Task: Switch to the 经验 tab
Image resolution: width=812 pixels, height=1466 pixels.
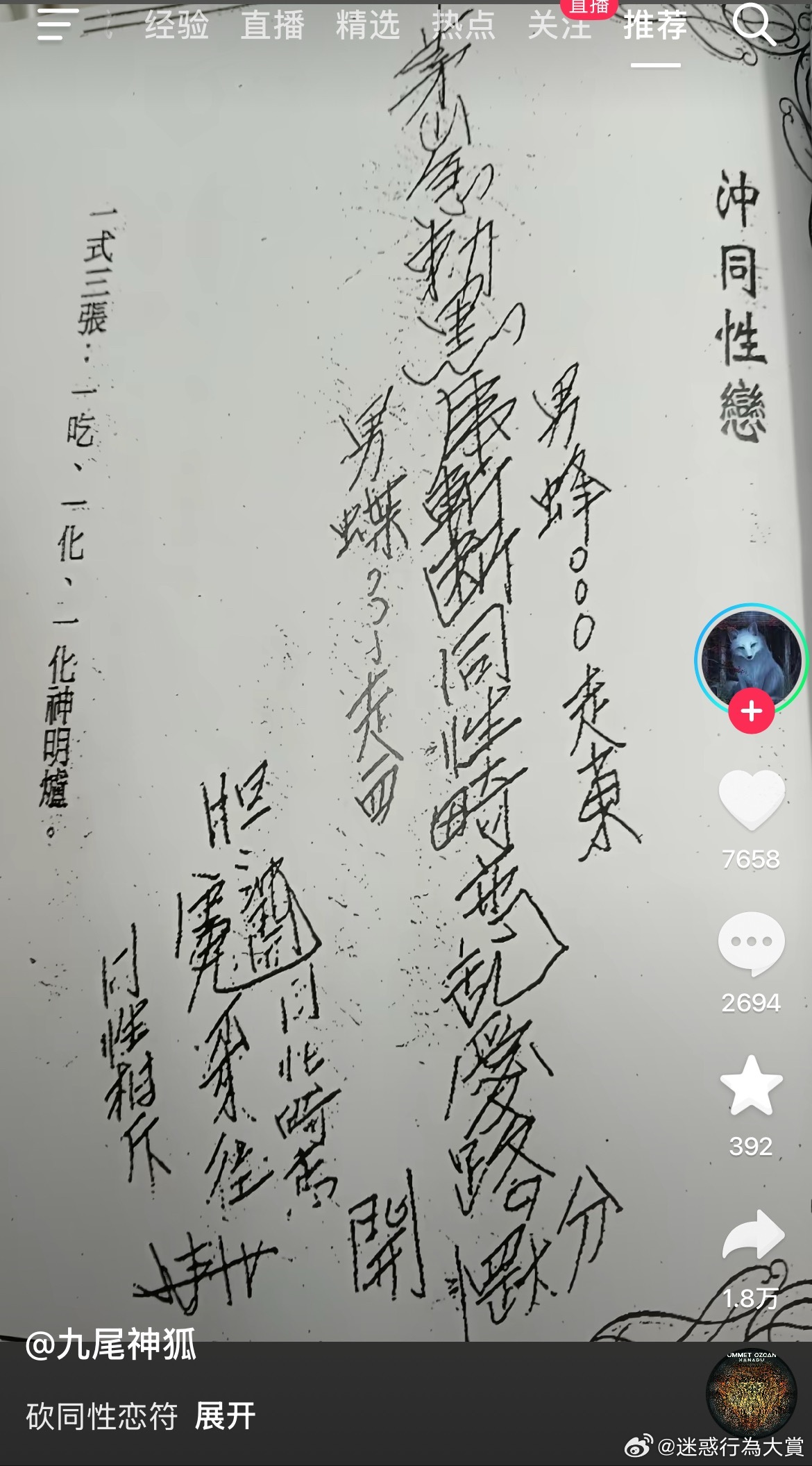Action: 176,26
